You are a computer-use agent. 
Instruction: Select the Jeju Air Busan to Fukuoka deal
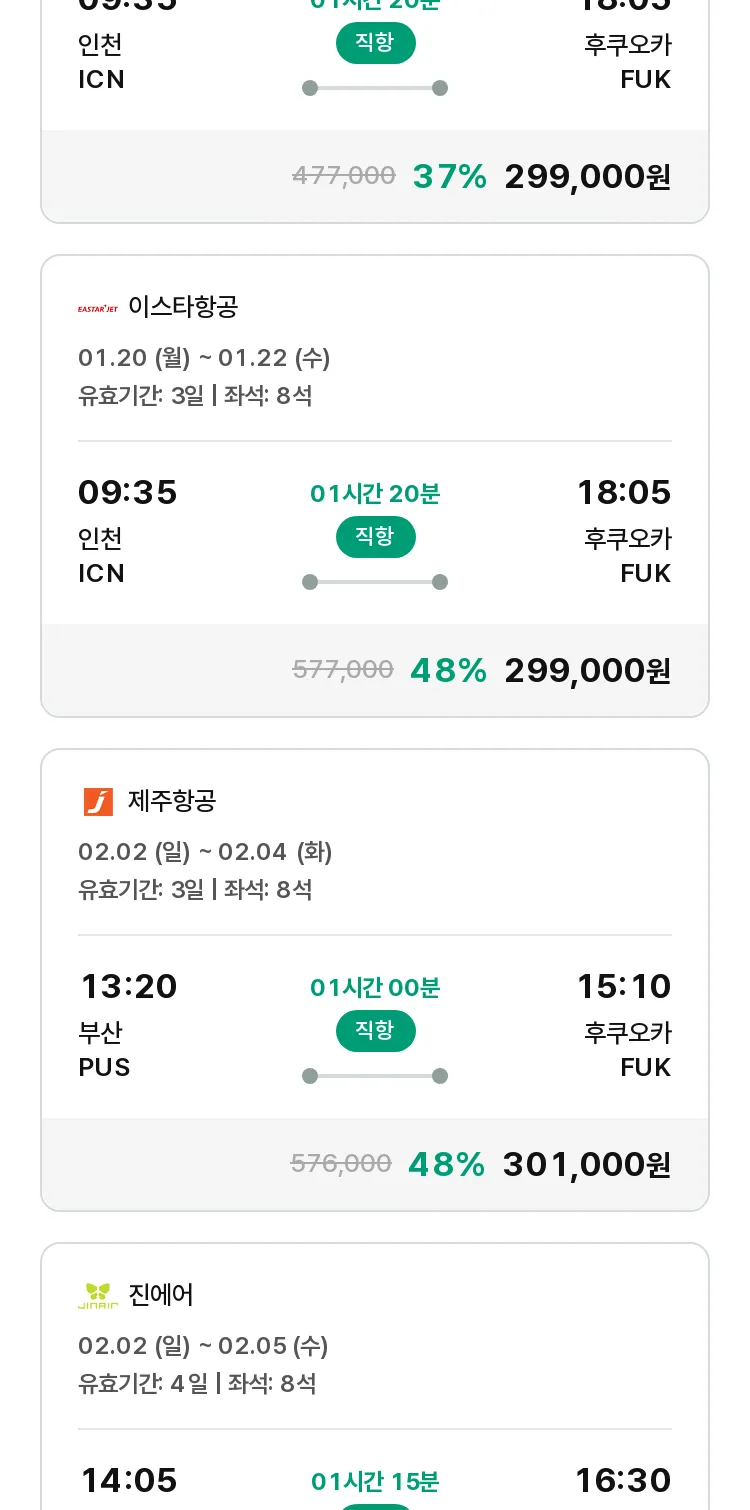coord(375,980)
